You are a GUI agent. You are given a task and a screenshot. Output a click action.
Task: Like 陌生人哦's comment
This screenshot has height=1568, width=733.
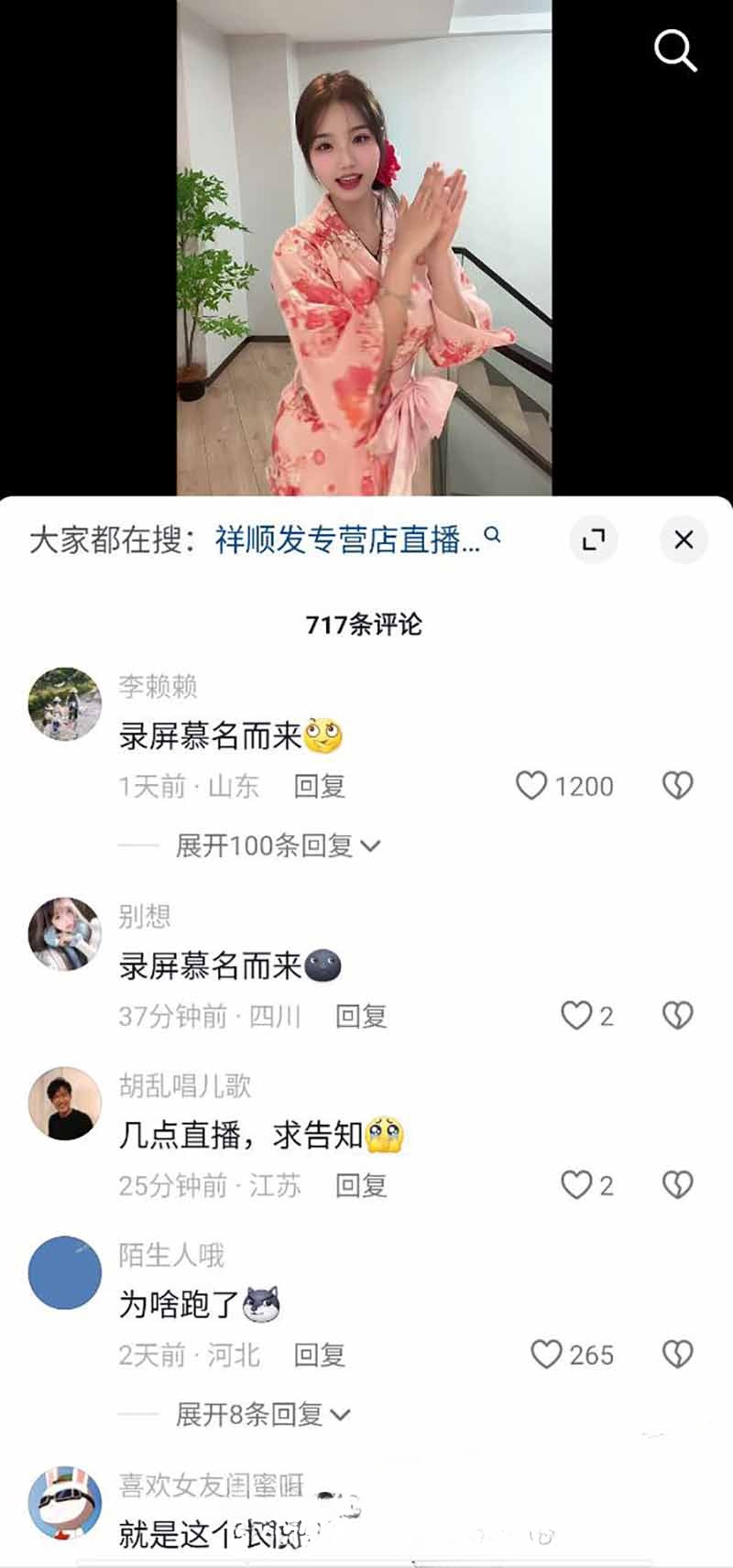tap(572, 1355)
